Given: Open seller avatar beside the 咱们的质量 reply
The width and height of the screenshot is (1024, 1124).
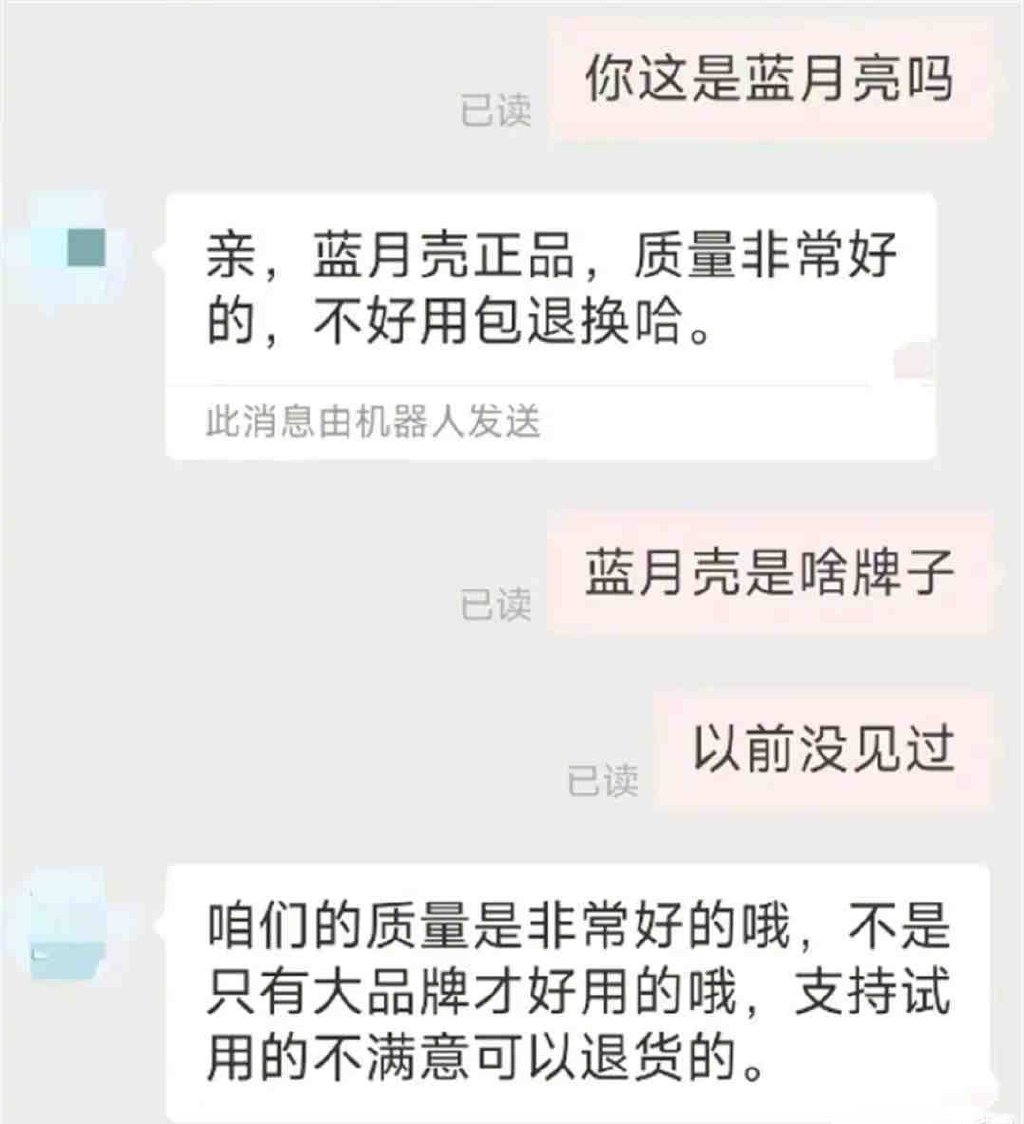Looking at the screenshot, I should click(70, 922).
